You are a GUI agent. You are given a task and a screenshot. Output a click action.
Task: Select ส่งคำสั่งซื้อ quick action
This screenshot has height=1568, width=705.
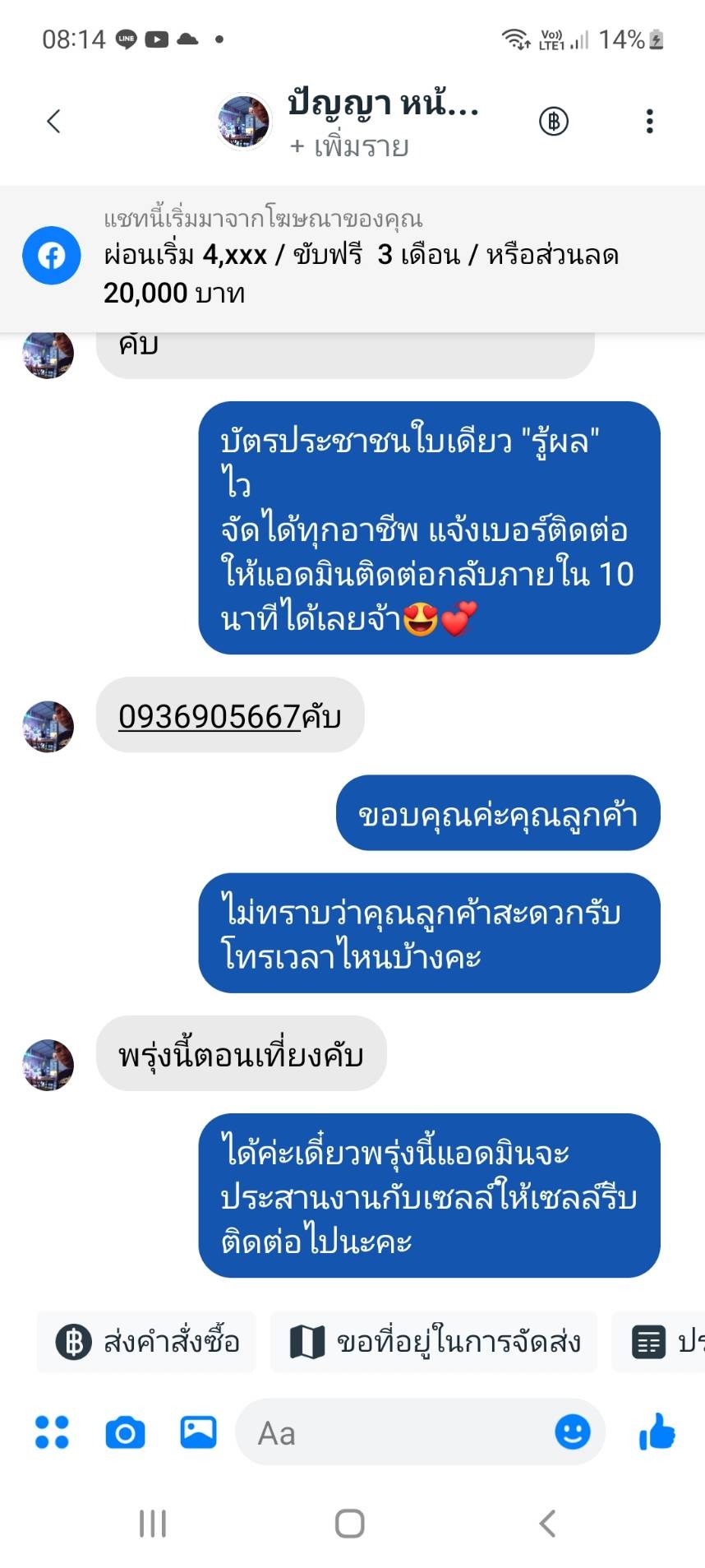[147, 1343]
